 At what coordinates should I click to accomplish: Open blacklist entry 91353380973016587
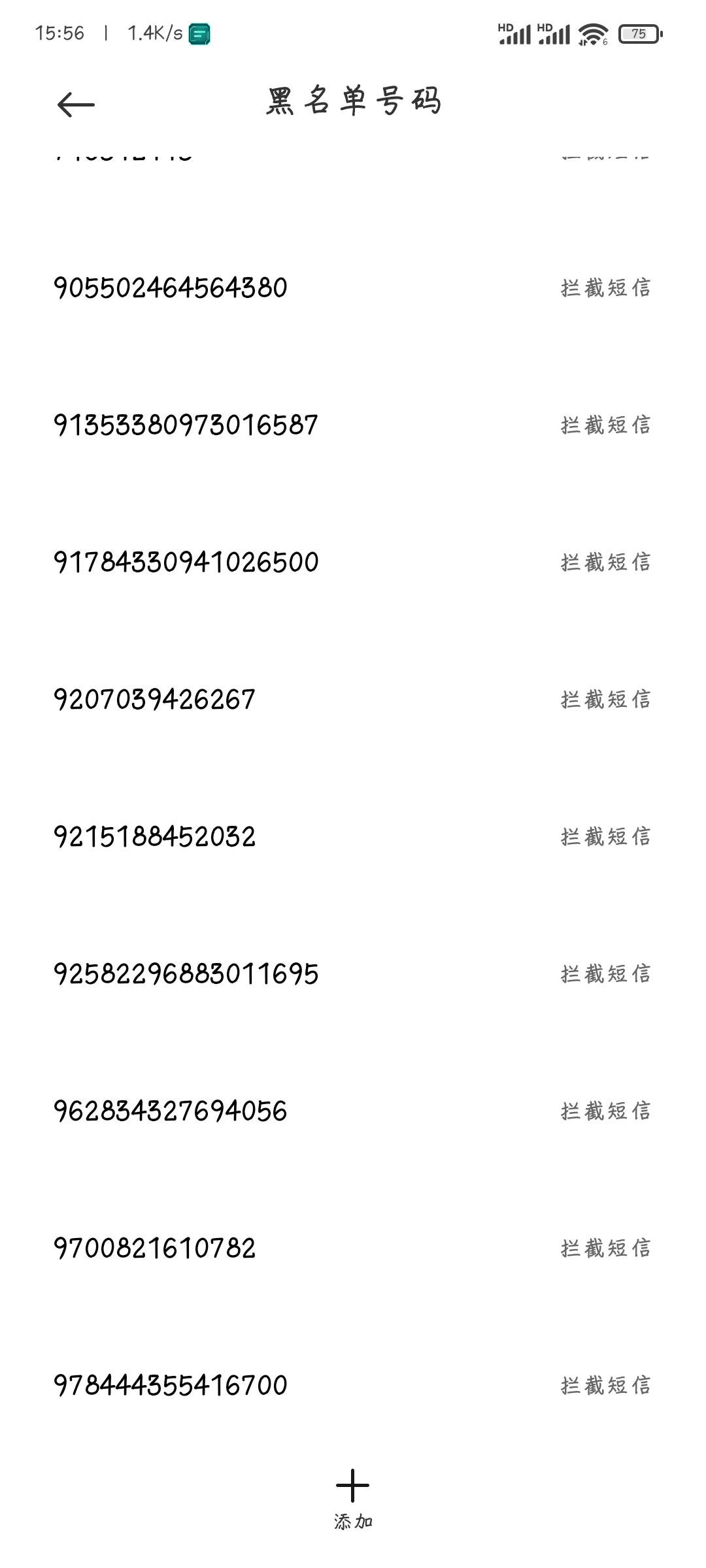click(x=353, y=425)
